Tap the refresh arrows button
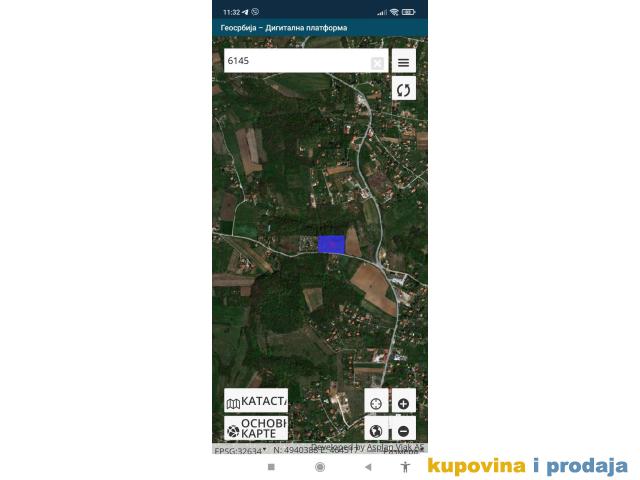The height and width of the screenshot is (480, 640). [x=403, y=89]
